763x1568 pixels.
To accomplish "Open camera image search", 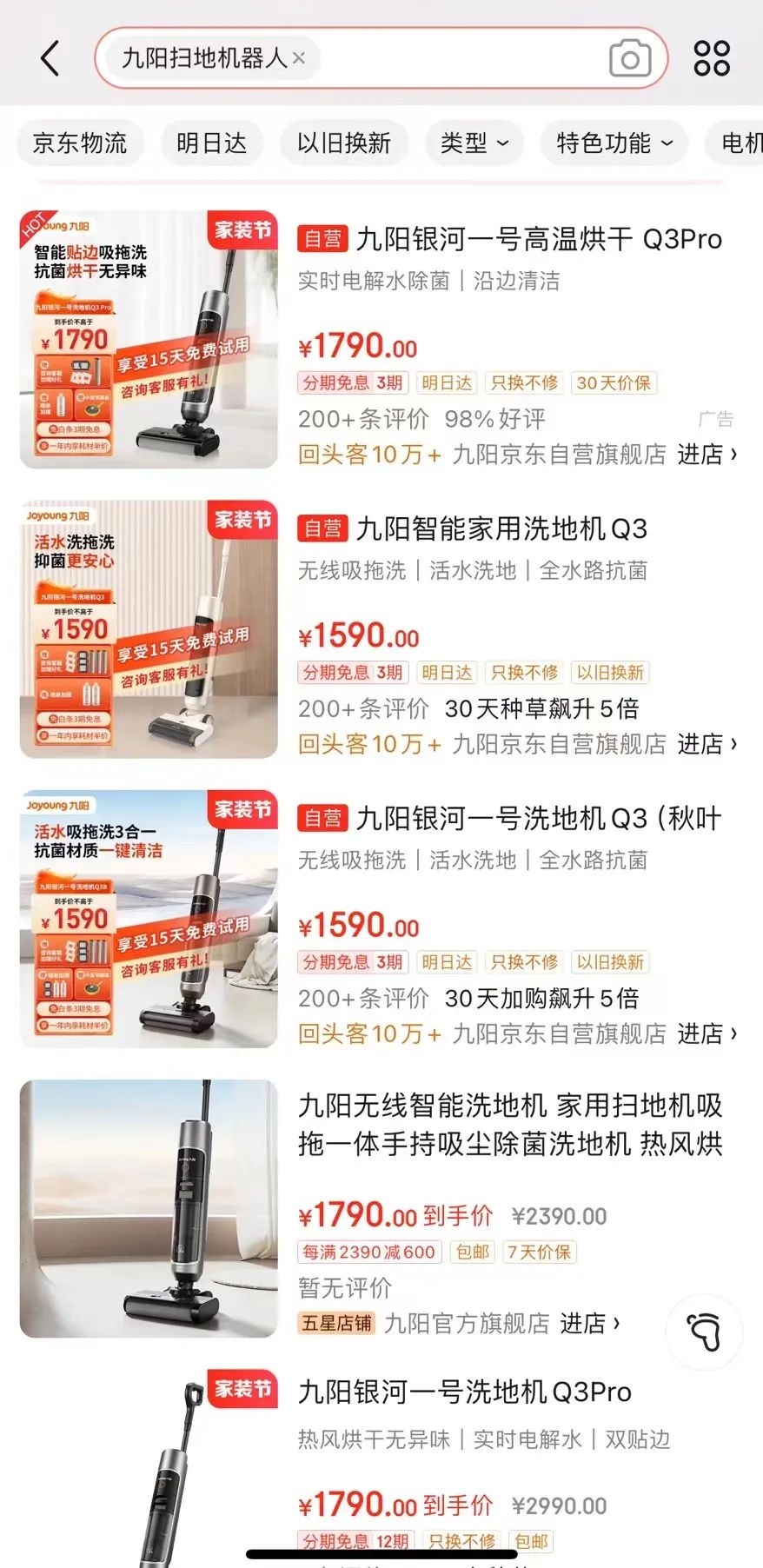I will [x=630, y=58].
